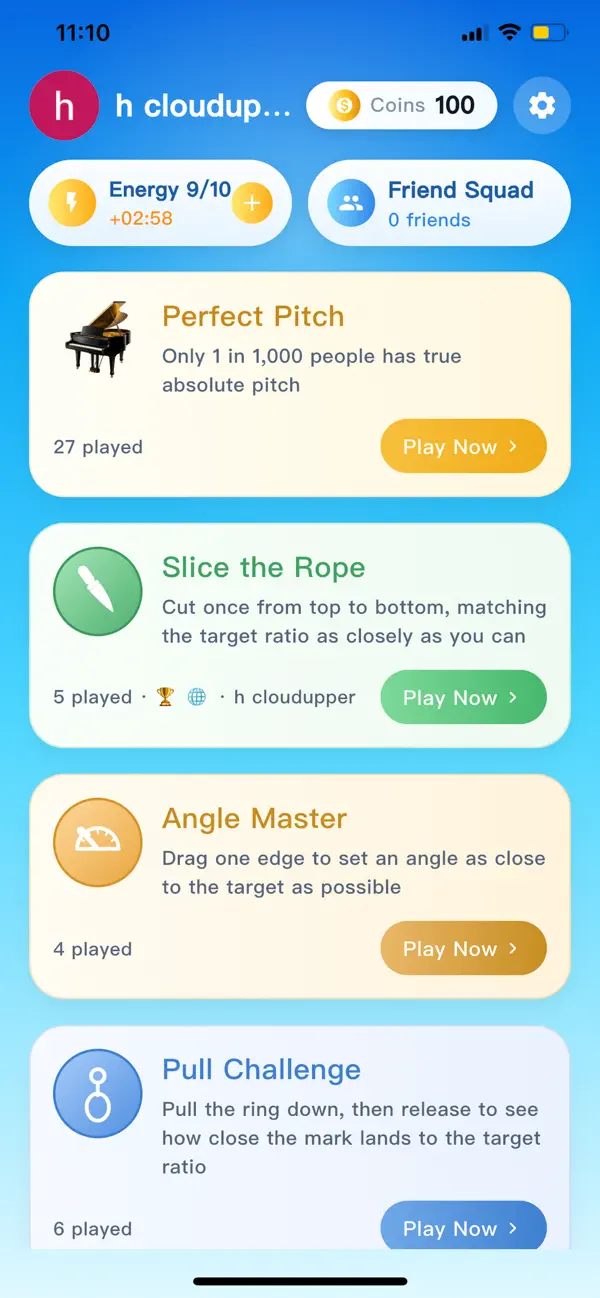Play Now on Perfect Pitch

(464, 446)
